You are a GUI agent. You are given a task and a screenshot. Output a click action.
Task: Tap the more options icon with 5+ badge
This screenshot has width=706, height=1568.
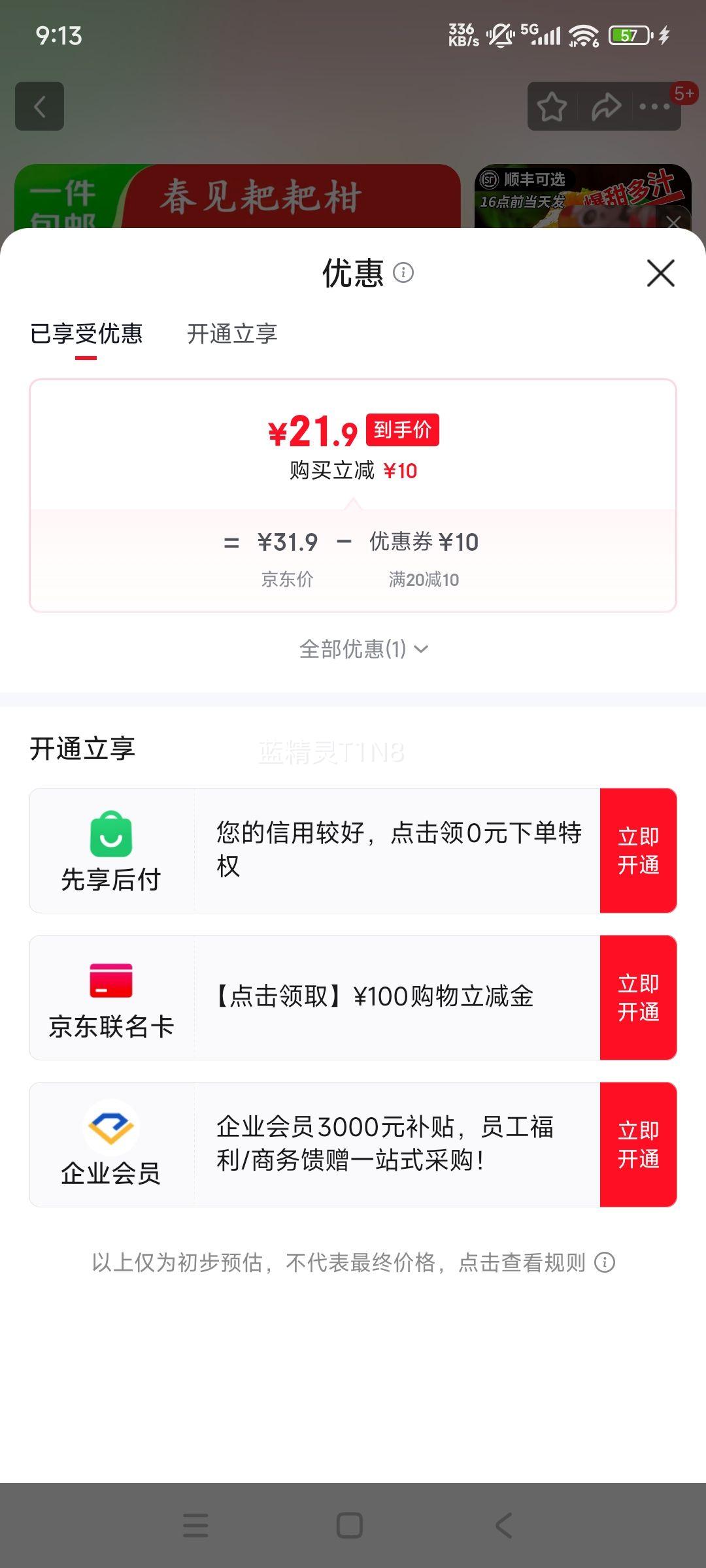[656, 106]
